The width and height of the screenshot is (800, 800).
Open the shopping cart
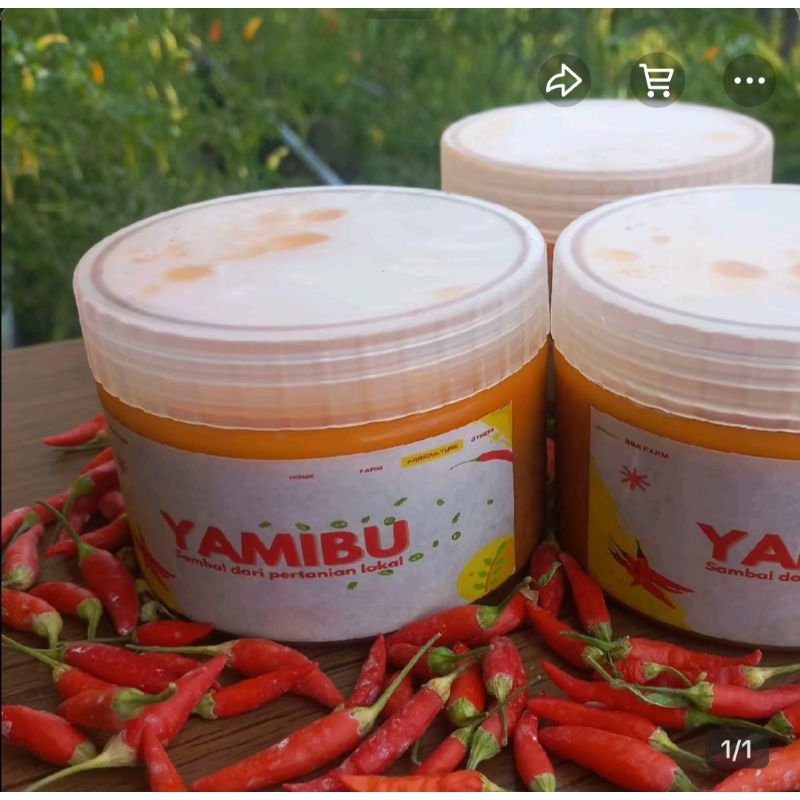pyautogui.click(x=657, y=81)
